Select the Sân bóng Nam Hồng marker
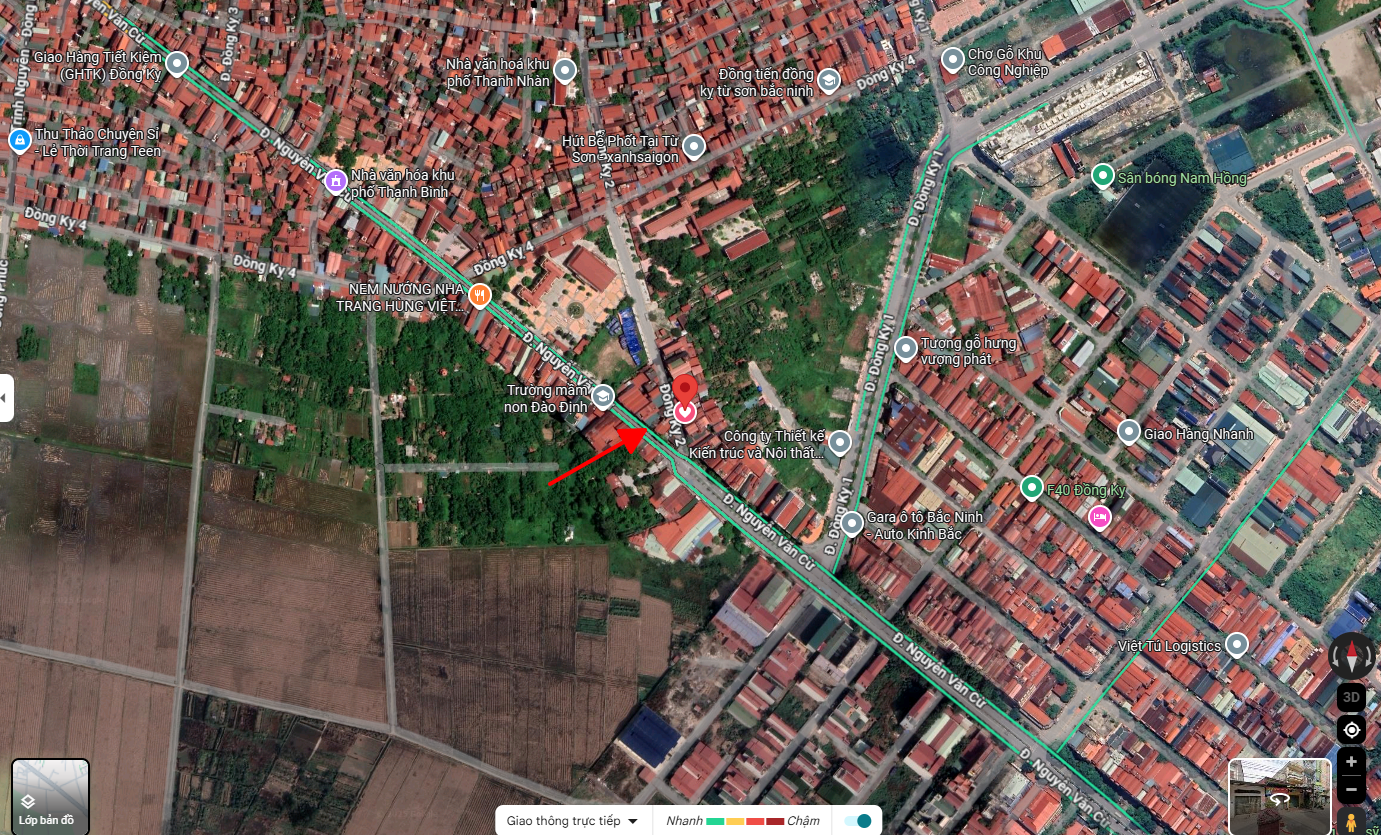Image resolution: width=1381 pixels, height=835 pixels. [x=1103, y=177]
